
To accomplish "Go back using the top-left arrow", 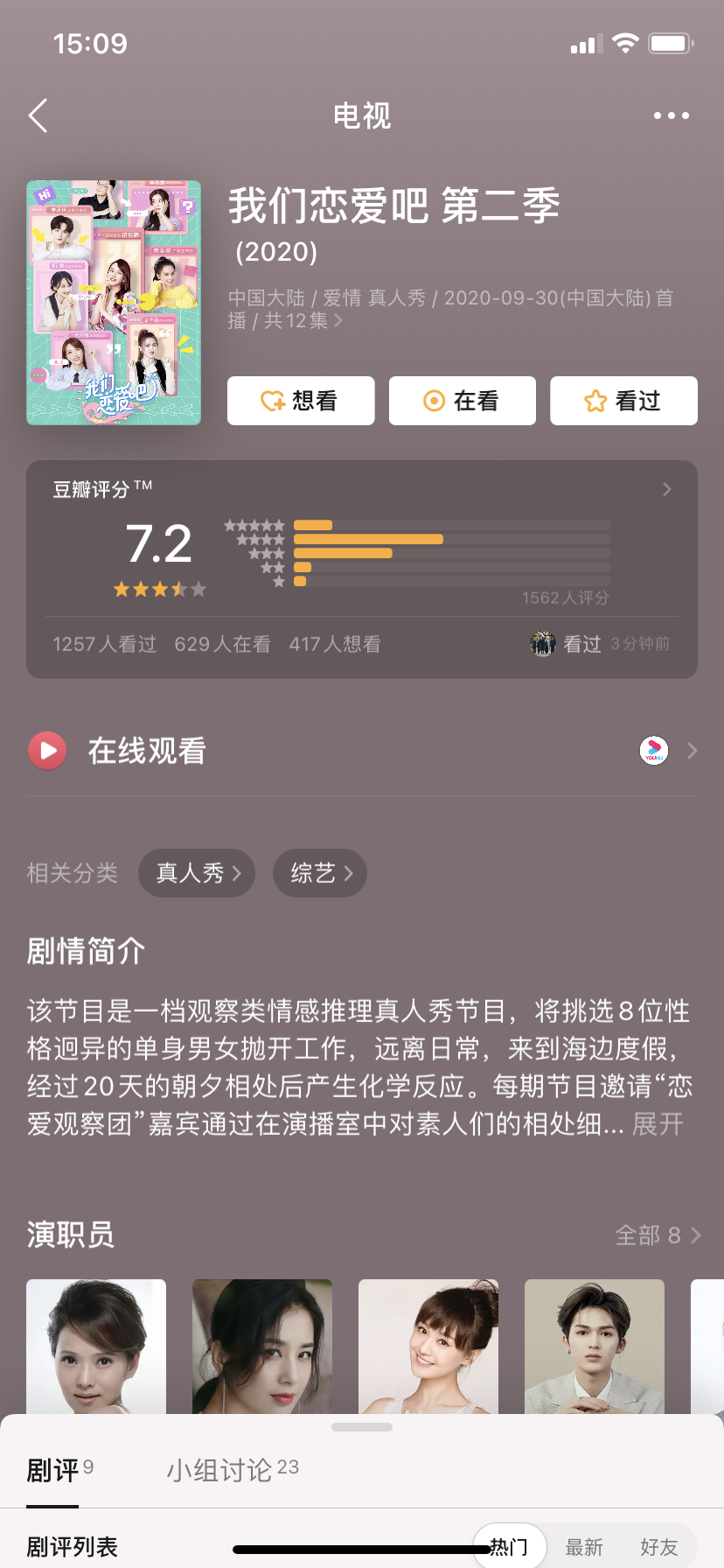I will point(38,115).
